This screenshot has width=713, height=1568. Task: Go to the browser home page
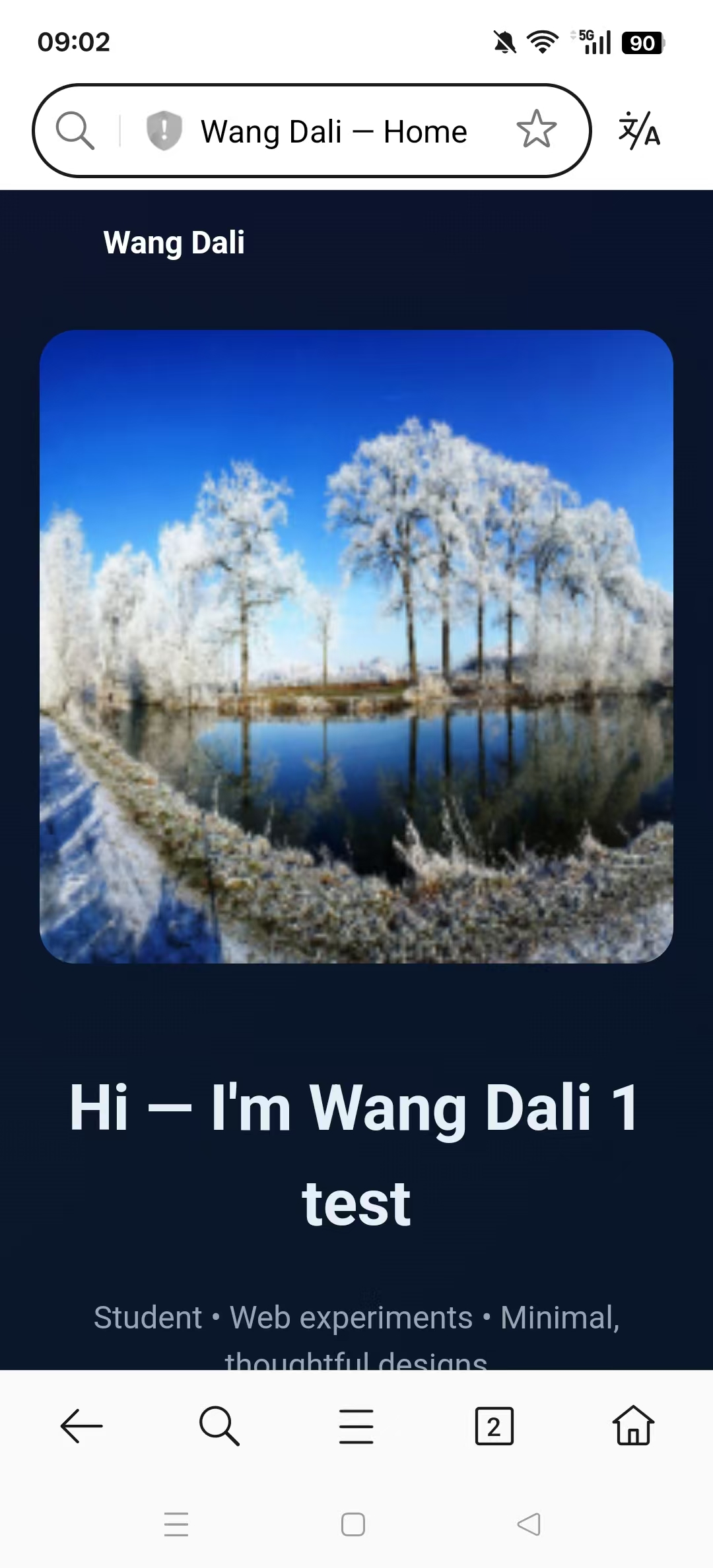point(632,1426)
